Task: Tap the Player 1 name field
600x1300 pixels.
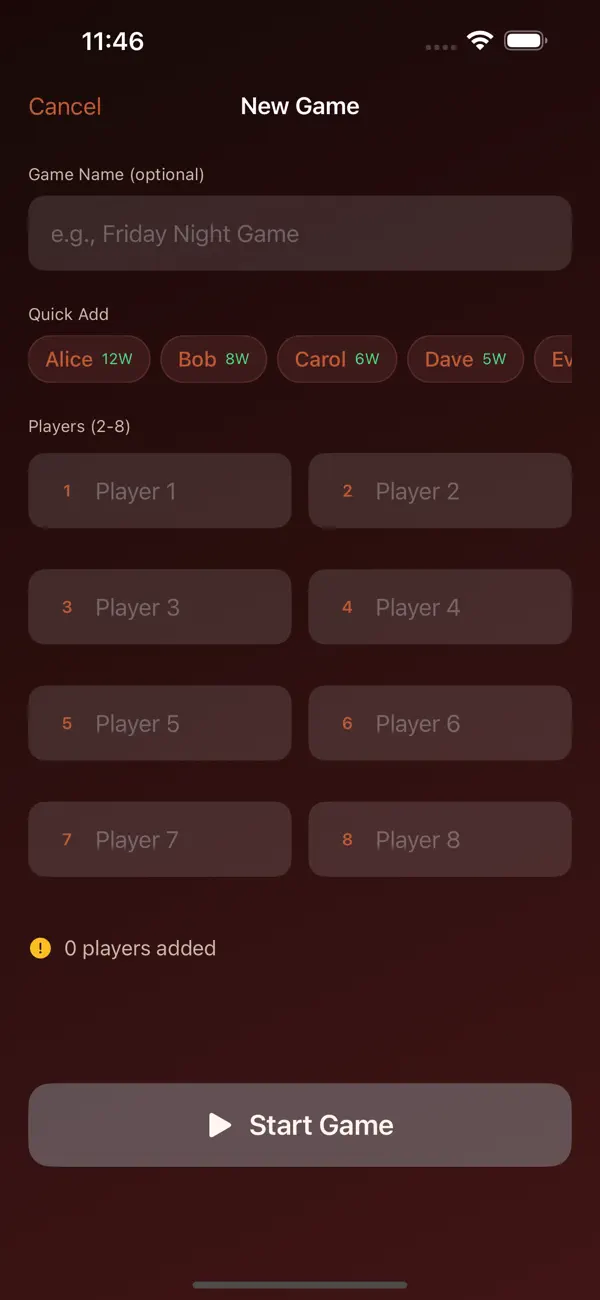Action: pyautogui.click(x=160, y=491)
